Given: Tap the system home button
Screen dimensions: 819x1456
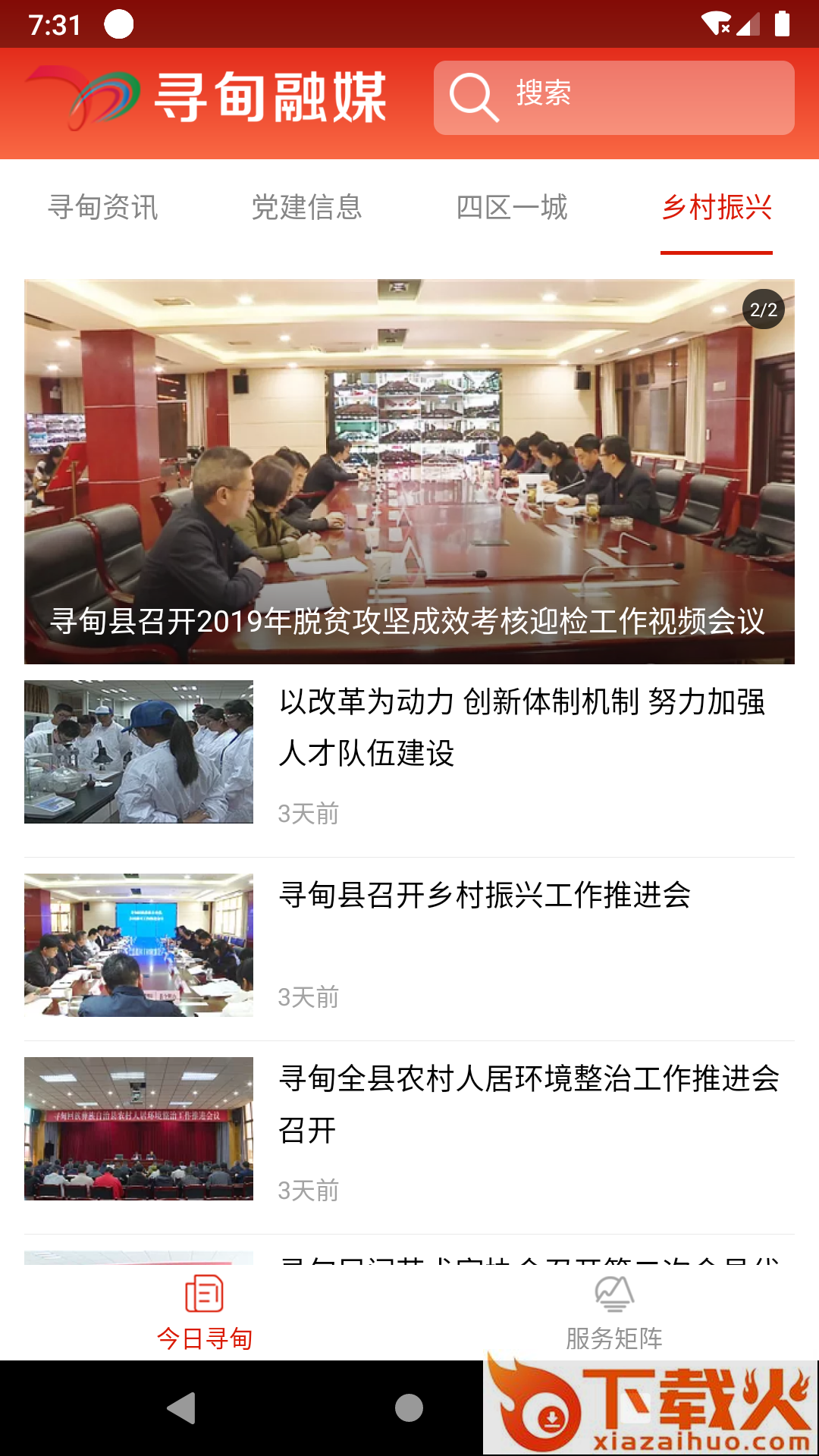Looking at the screenshot, I should (409, 1408).
